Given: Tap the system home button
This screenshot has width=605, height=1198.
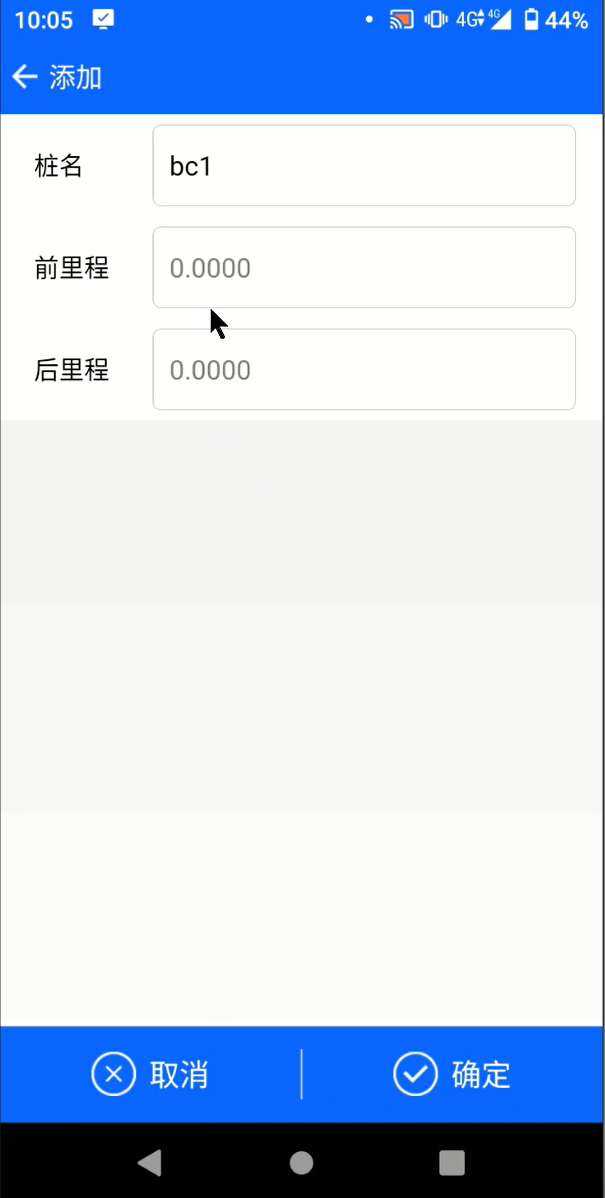Looking at the screenshot, I should click(302, 1163).
